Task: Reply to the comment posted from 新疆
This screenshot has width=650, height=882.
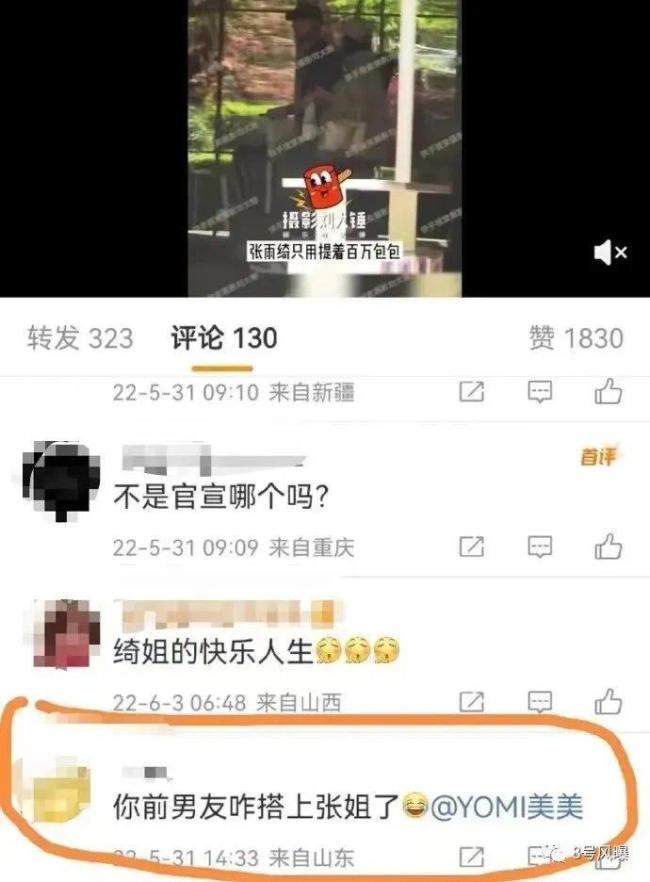Action: click(540, 392)
